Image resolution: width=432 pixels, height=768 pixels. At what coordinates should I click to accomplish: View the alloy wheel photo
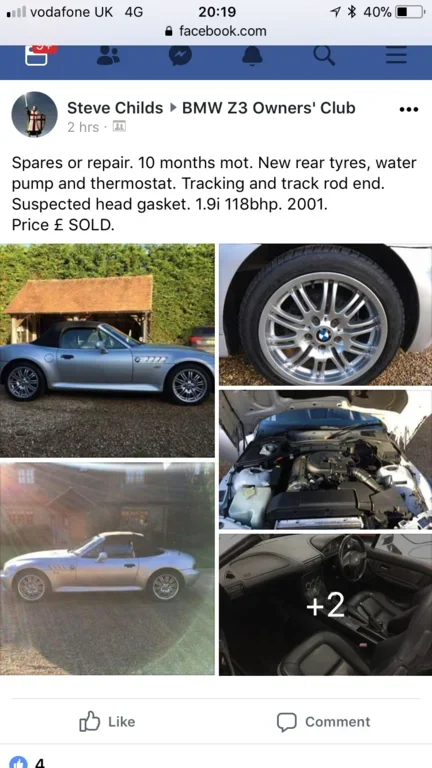[325, 314]
